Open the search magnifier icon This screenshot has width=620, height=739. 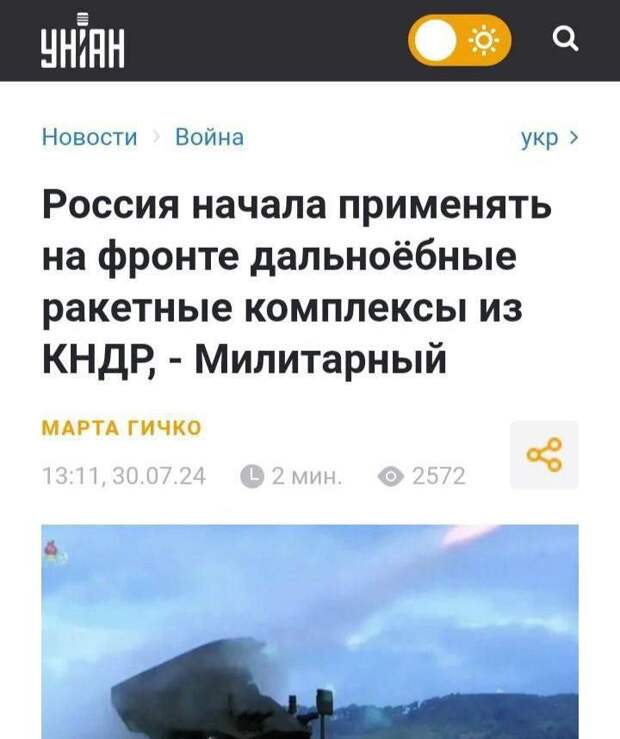click(565, 40)
